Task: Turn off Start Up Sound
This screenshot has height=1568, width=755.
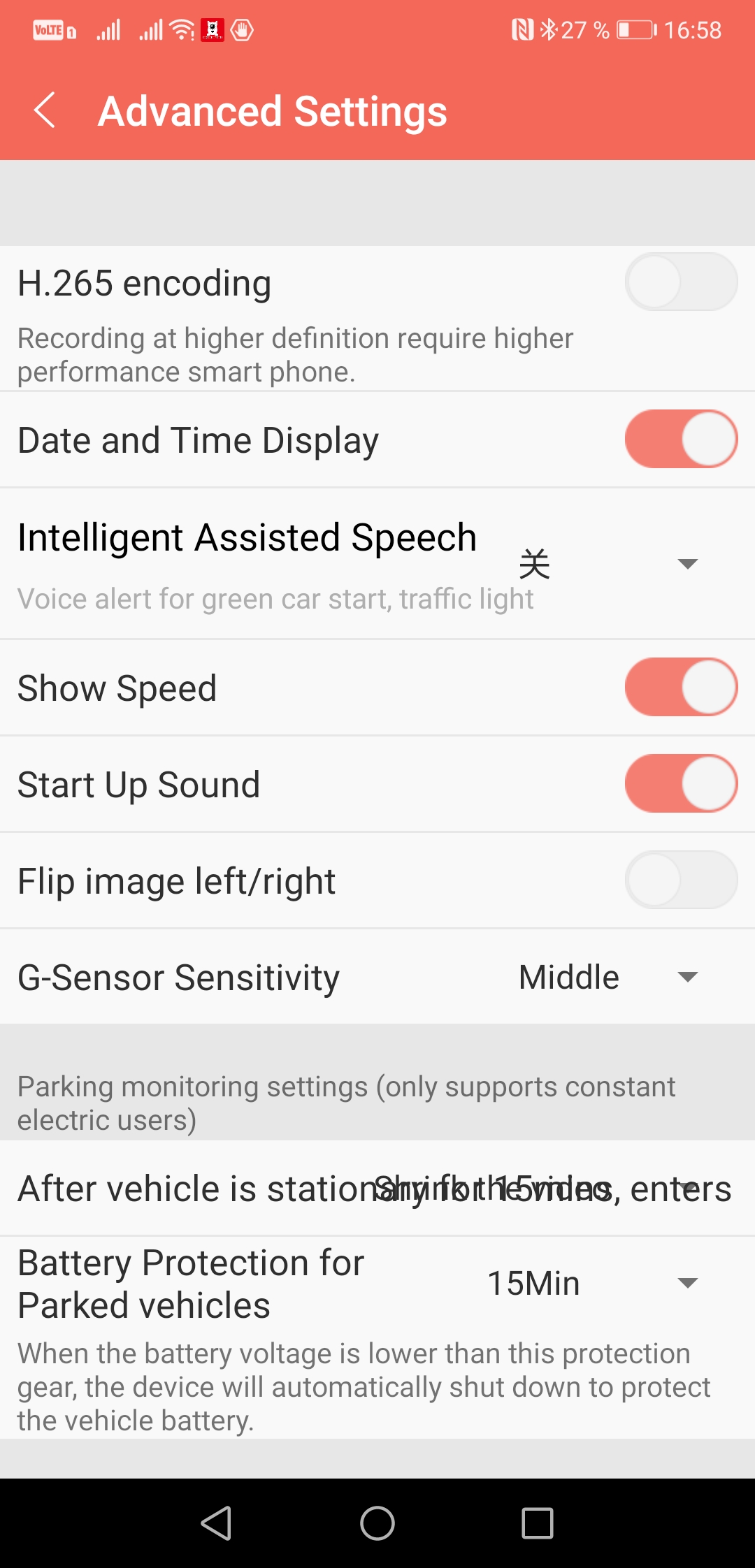Action: pos(681,784)
